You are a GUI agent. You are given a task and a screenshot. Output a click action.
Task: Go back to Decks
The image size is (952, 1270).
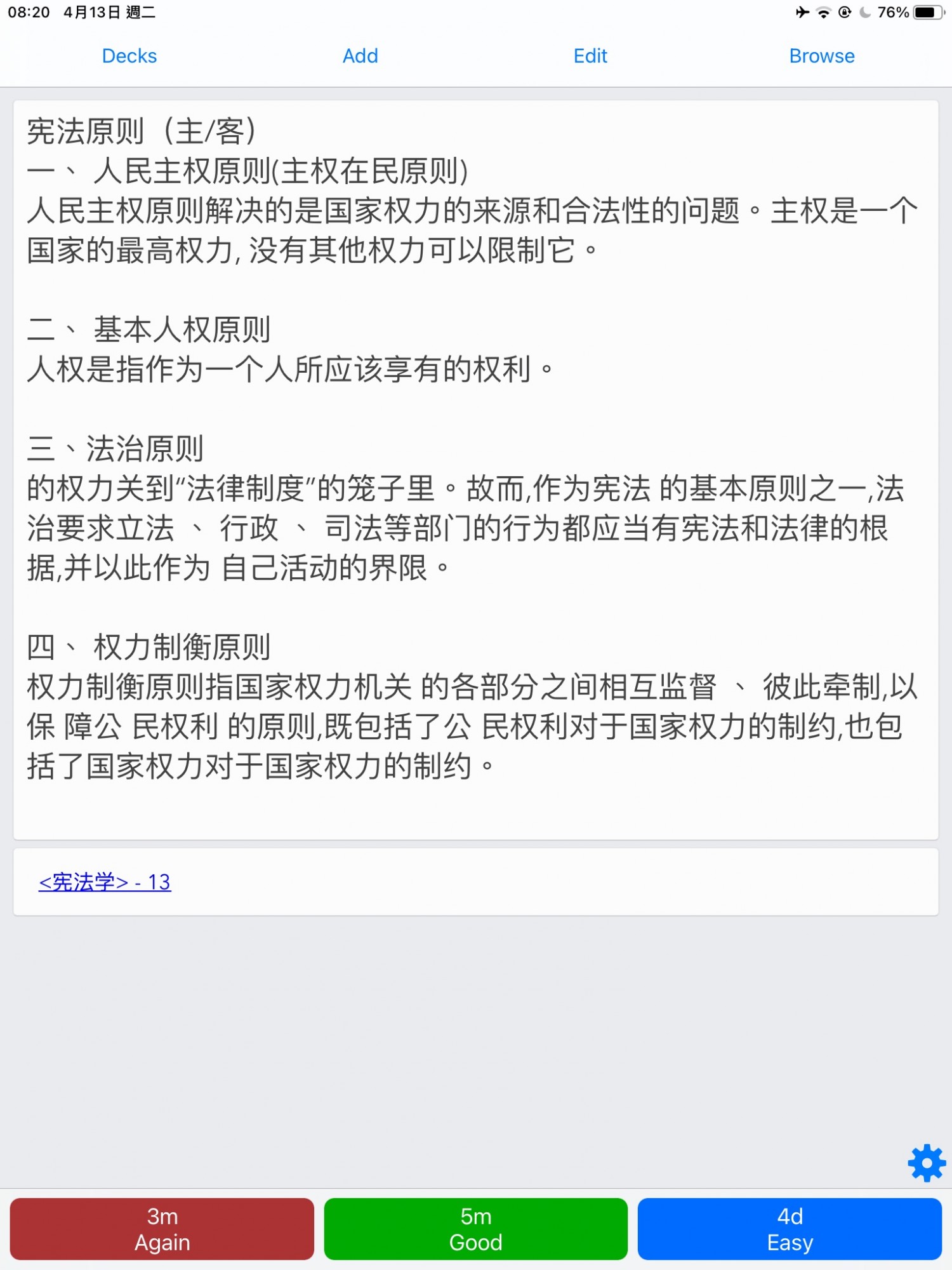129,56
